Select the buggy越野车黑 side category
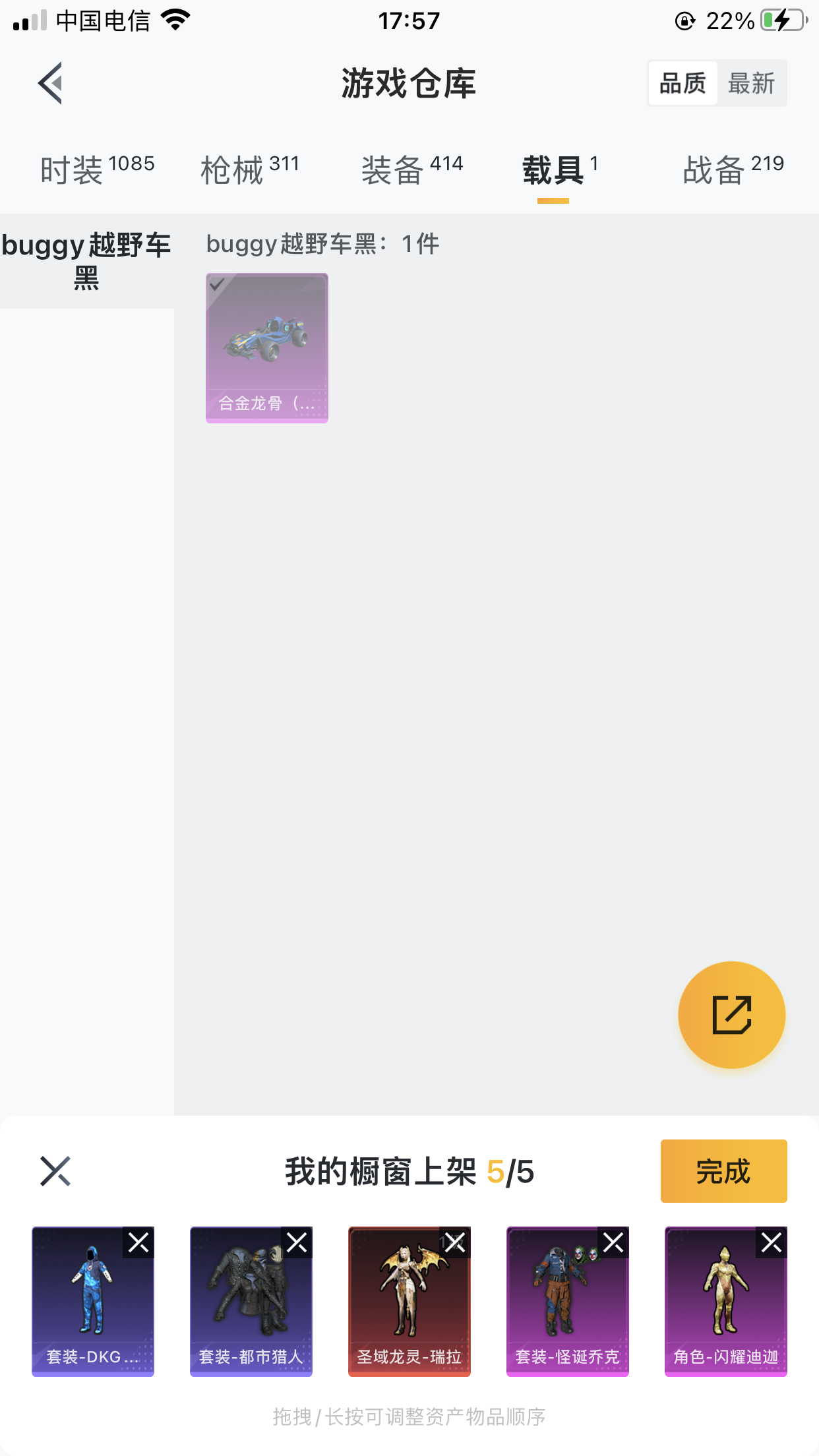 click(86, 261)
